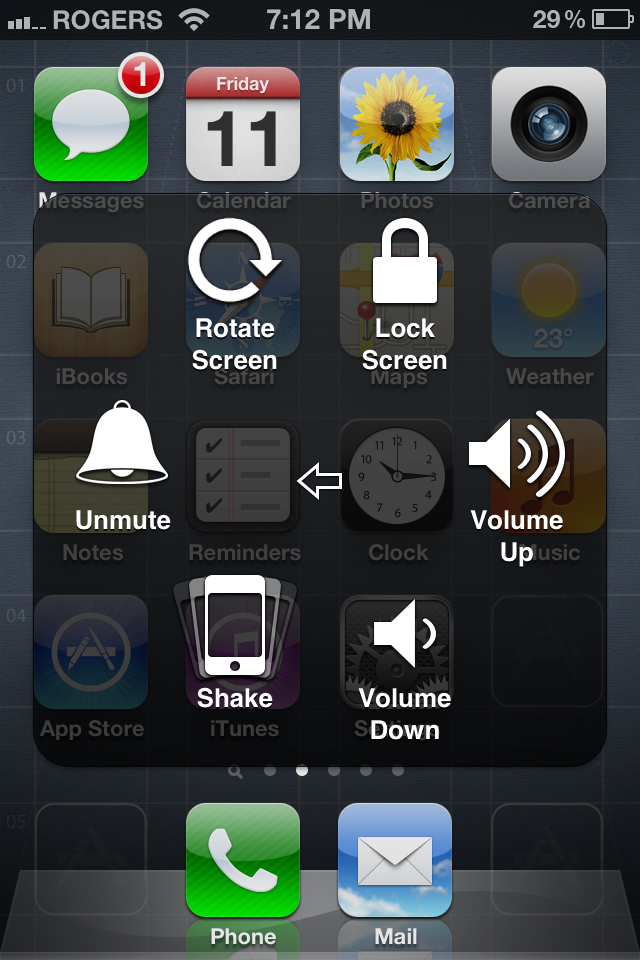Launch the Photos app
This screenshot has height=960, width=640.
coord(396,124)
